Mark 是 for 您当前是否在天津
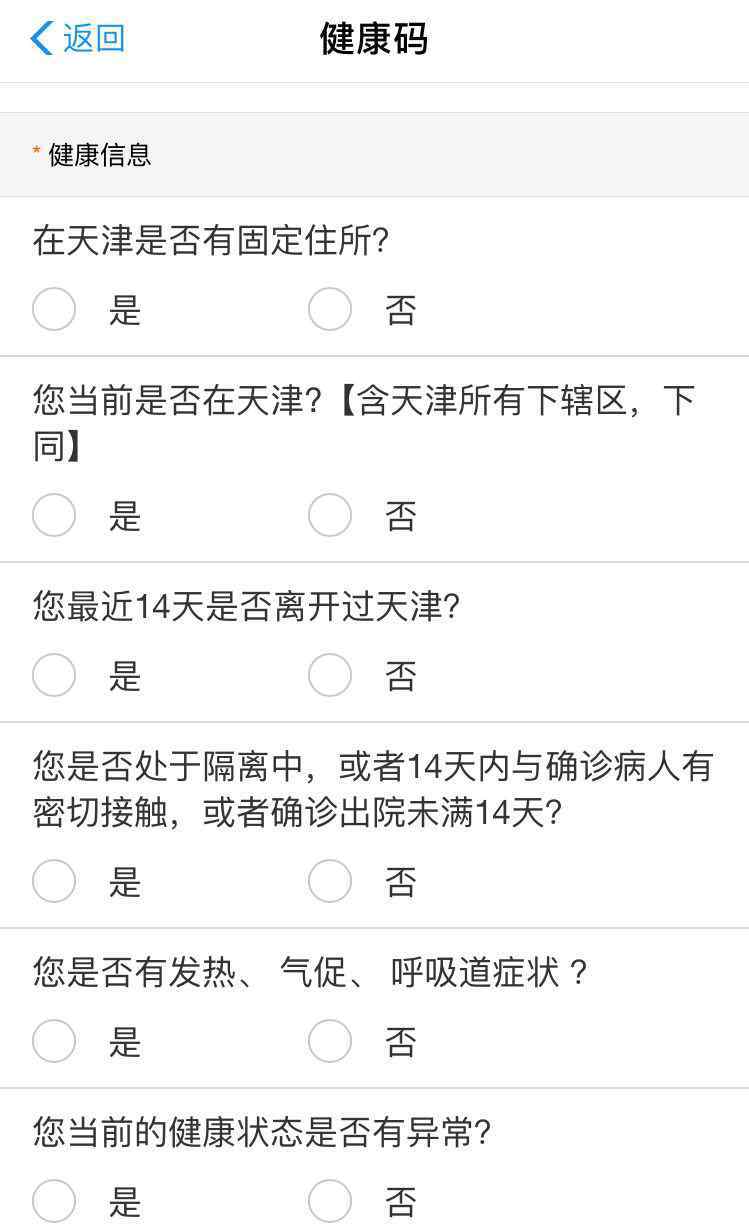Screen dimensions: 749x1224 tap(54, 515)
